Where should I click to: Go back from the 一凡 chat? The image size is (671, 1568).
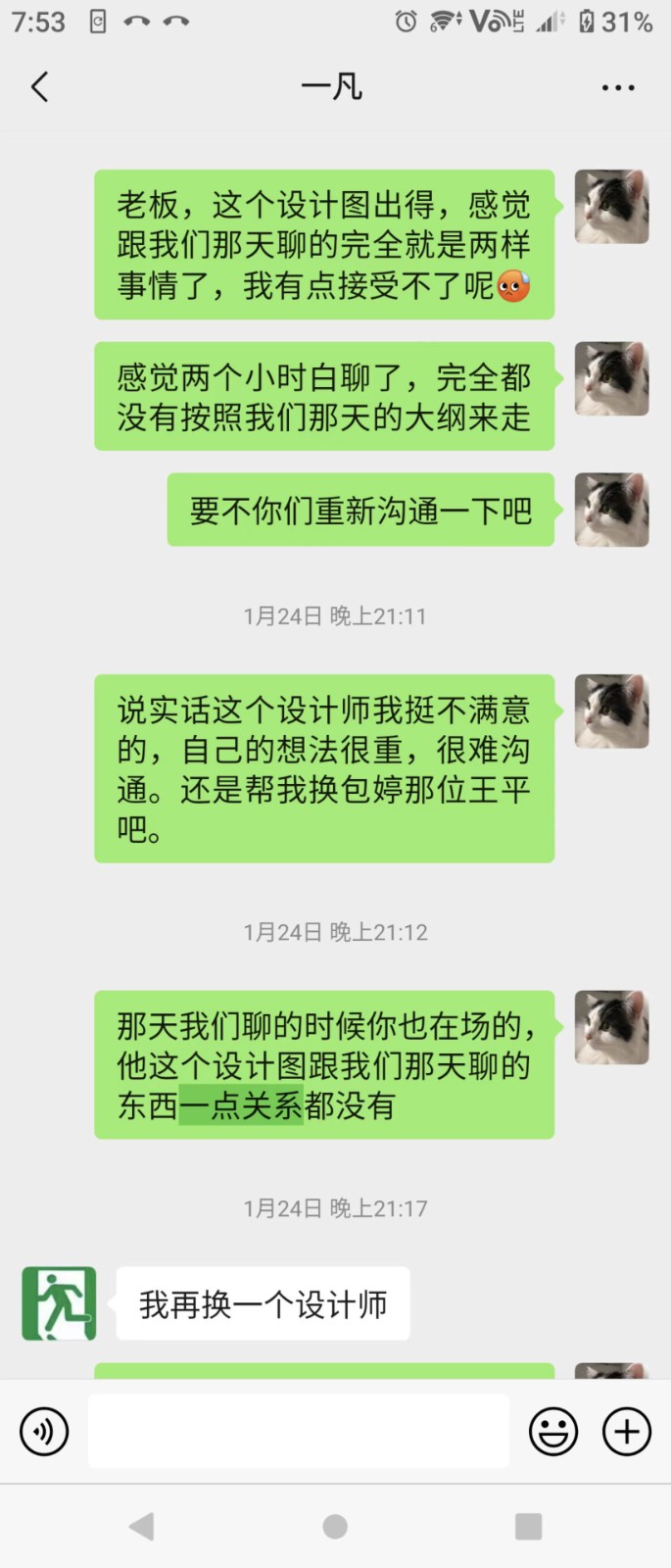[x=39, y=87]
